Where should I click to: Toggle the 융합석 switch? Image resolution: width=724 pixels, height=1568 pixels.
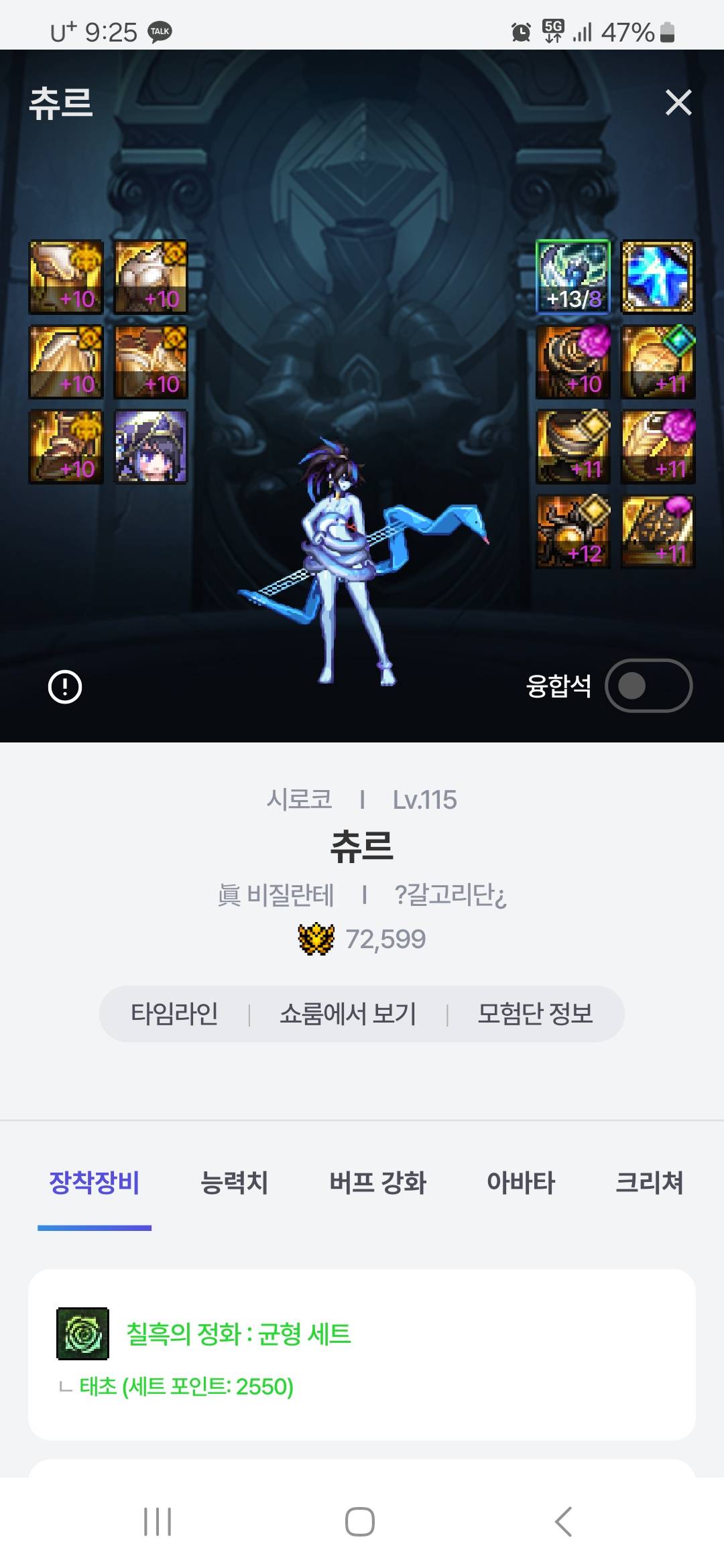pyautogui.click(x=648, y=685)
